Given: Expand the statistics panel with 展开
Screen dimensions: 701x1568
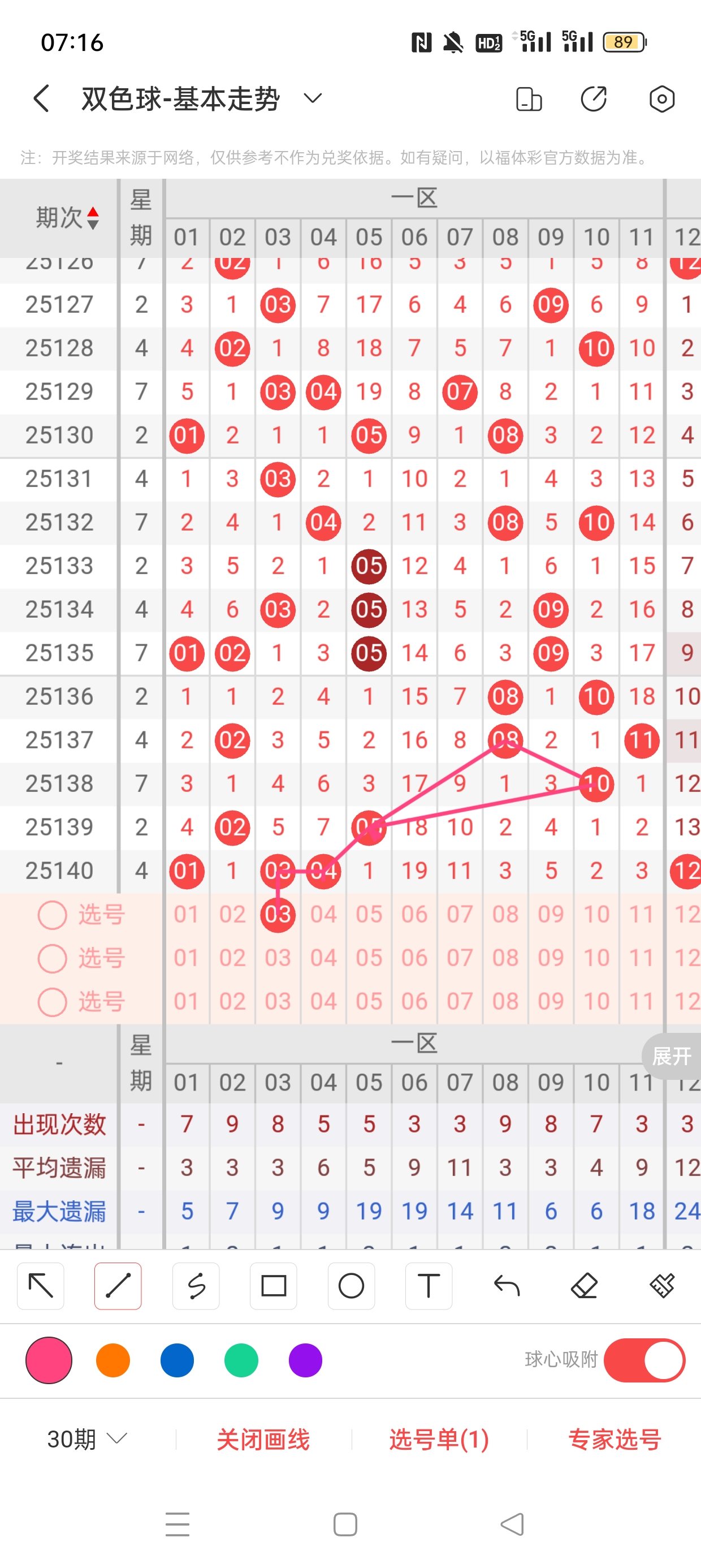Looking at the screenshot, I should 672,1056.
